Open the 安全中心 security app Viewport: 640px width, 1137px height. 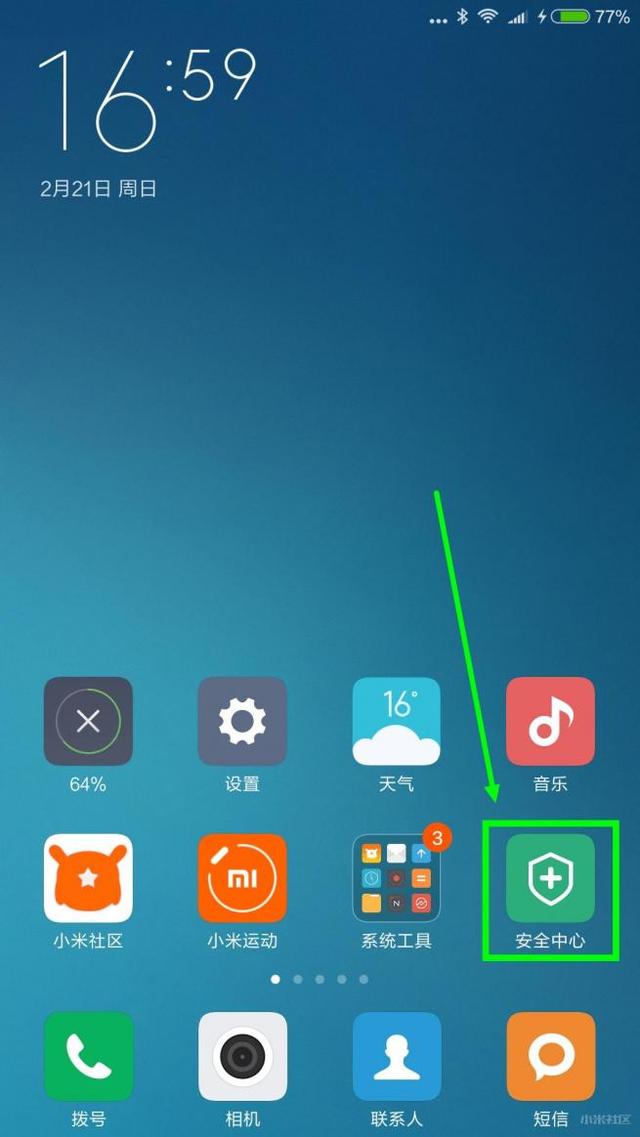tap(550, 878)
